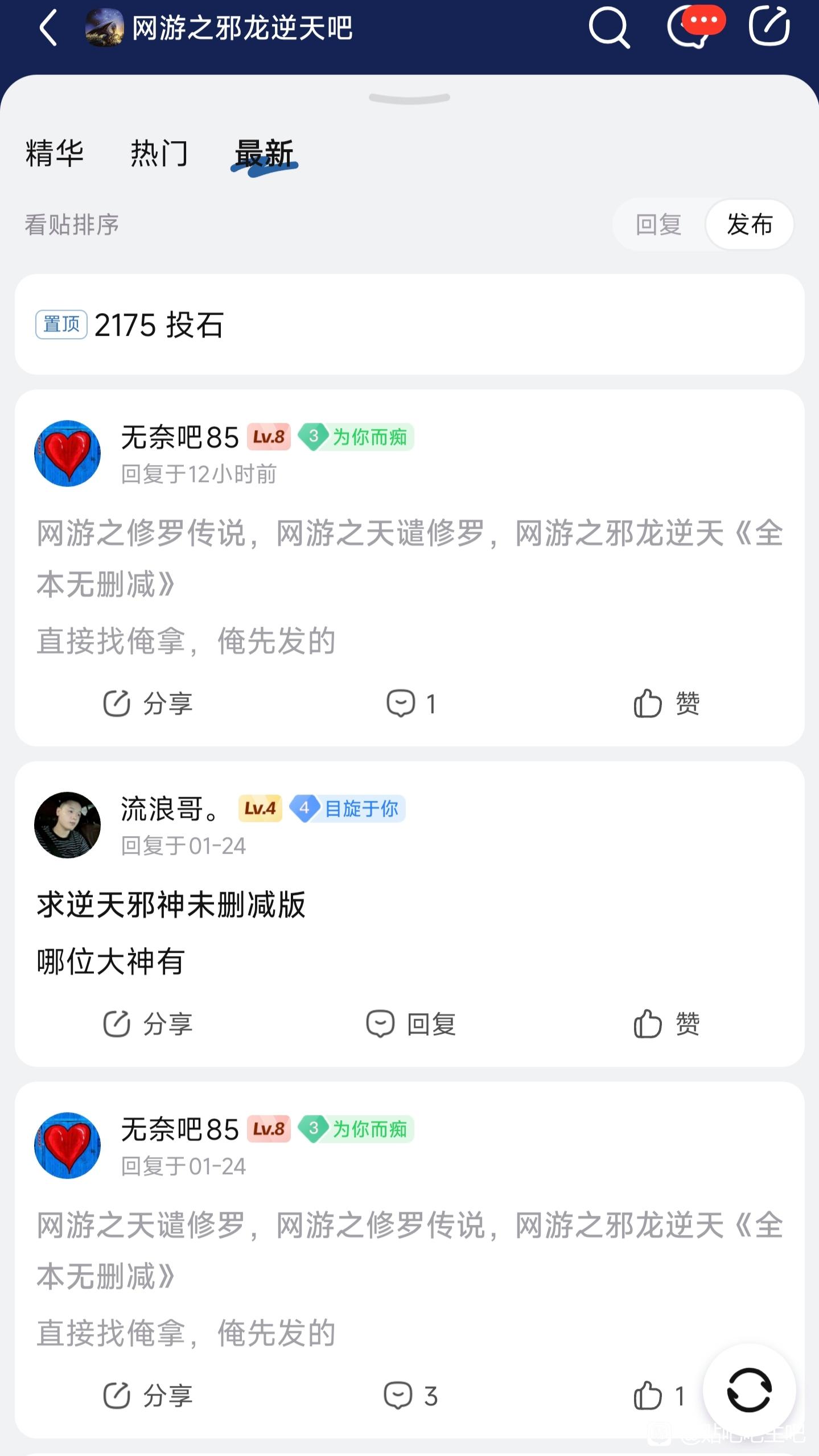Sort posts by 回复 time
The image size is (819, 1456).
tap(659, 225)
